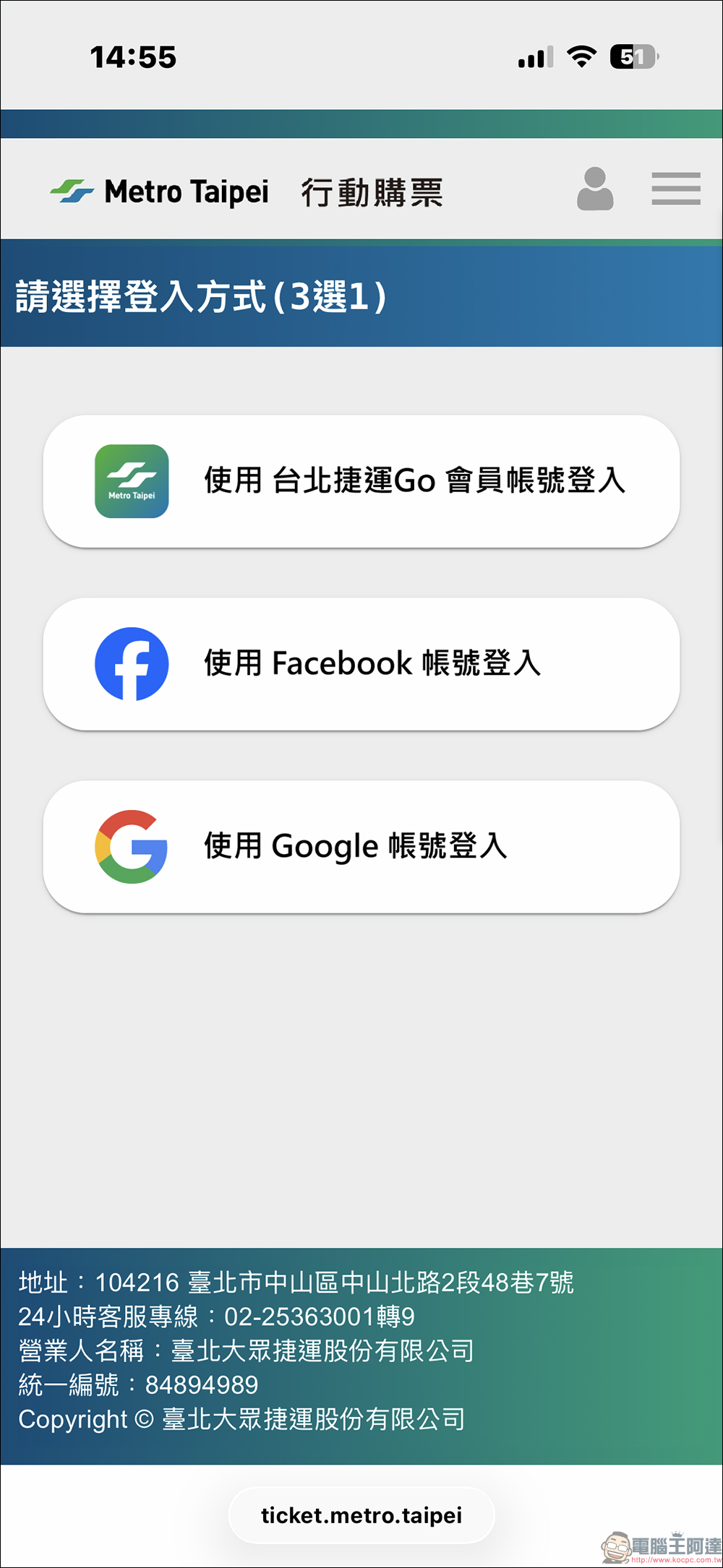Click the Google icon
This screenshot has height=1568, width=723.
click(131, 845)
